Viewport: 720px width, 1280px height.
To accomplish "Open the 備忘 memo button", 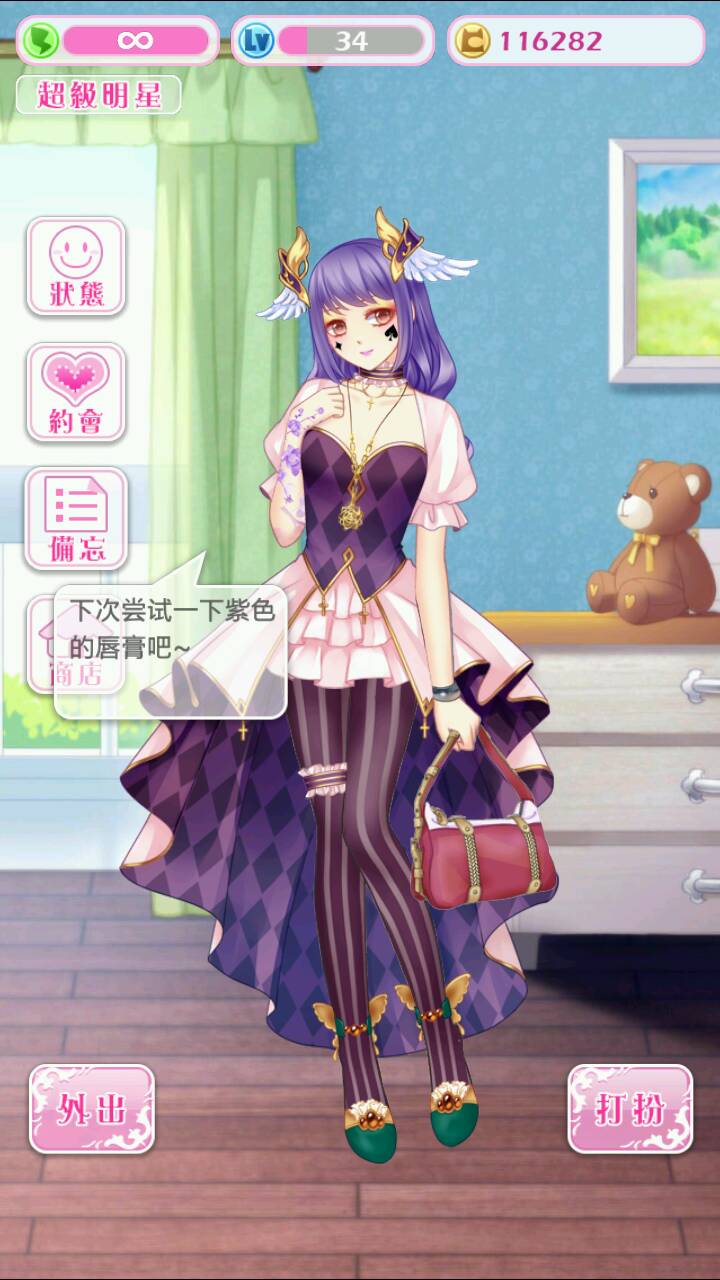I will click(76, 518).
